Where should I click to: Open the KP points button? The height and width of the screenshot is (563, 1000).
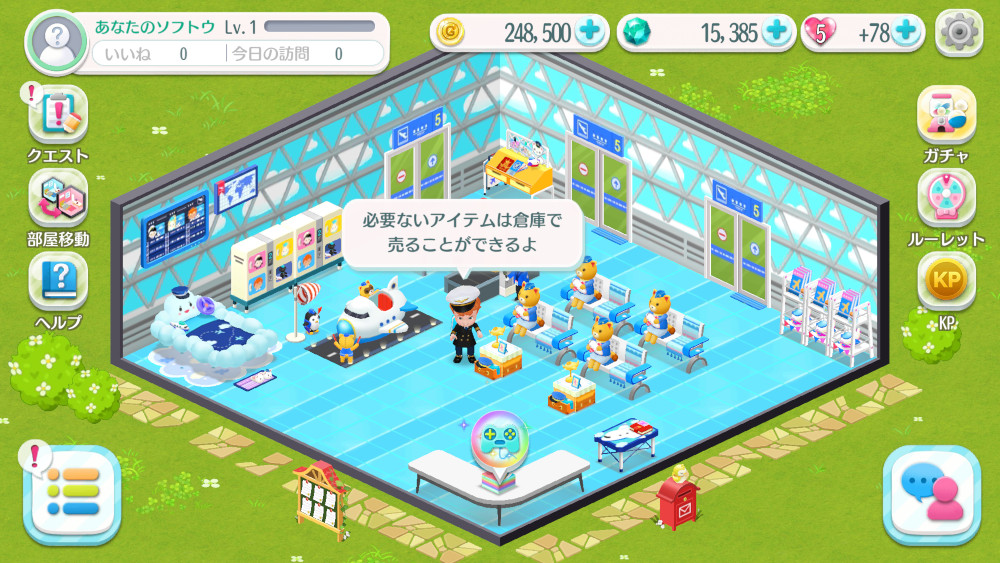click(946, 281)
